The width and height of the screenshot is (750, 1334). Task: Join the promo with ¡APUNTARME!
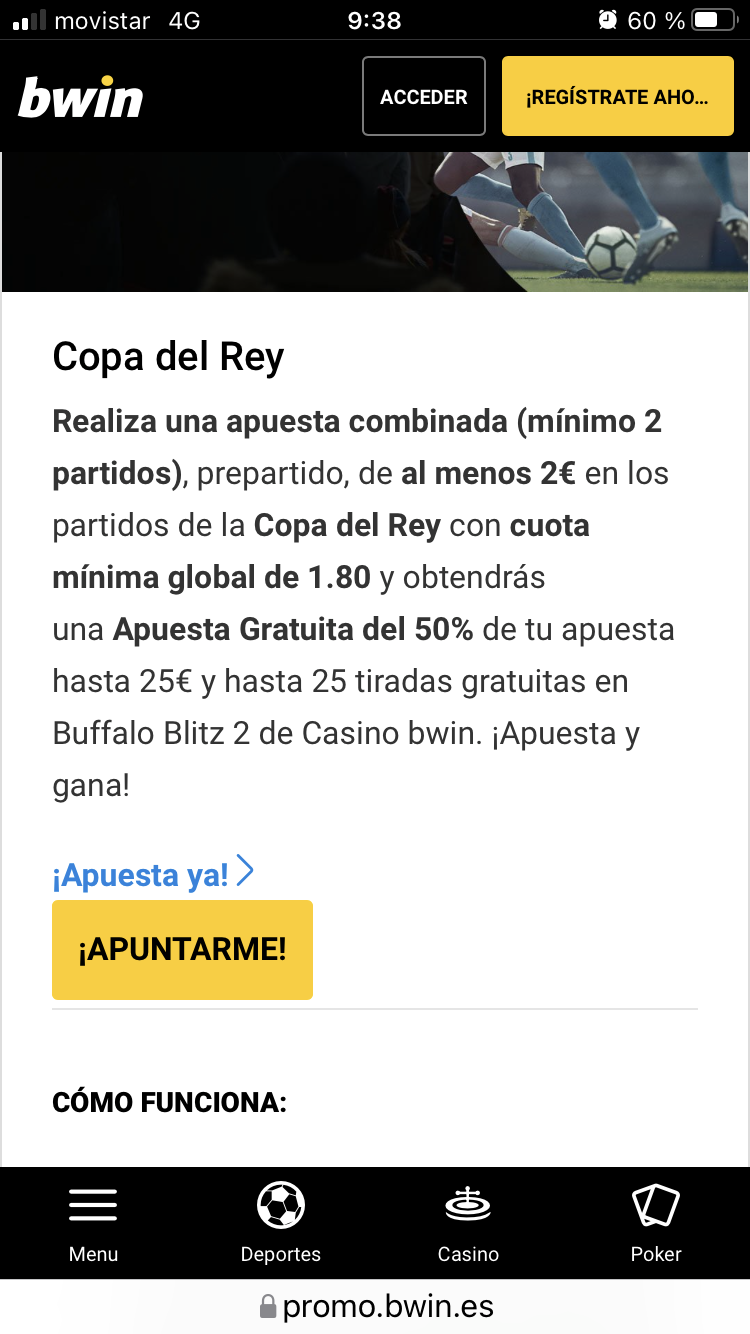coord(182,950)
